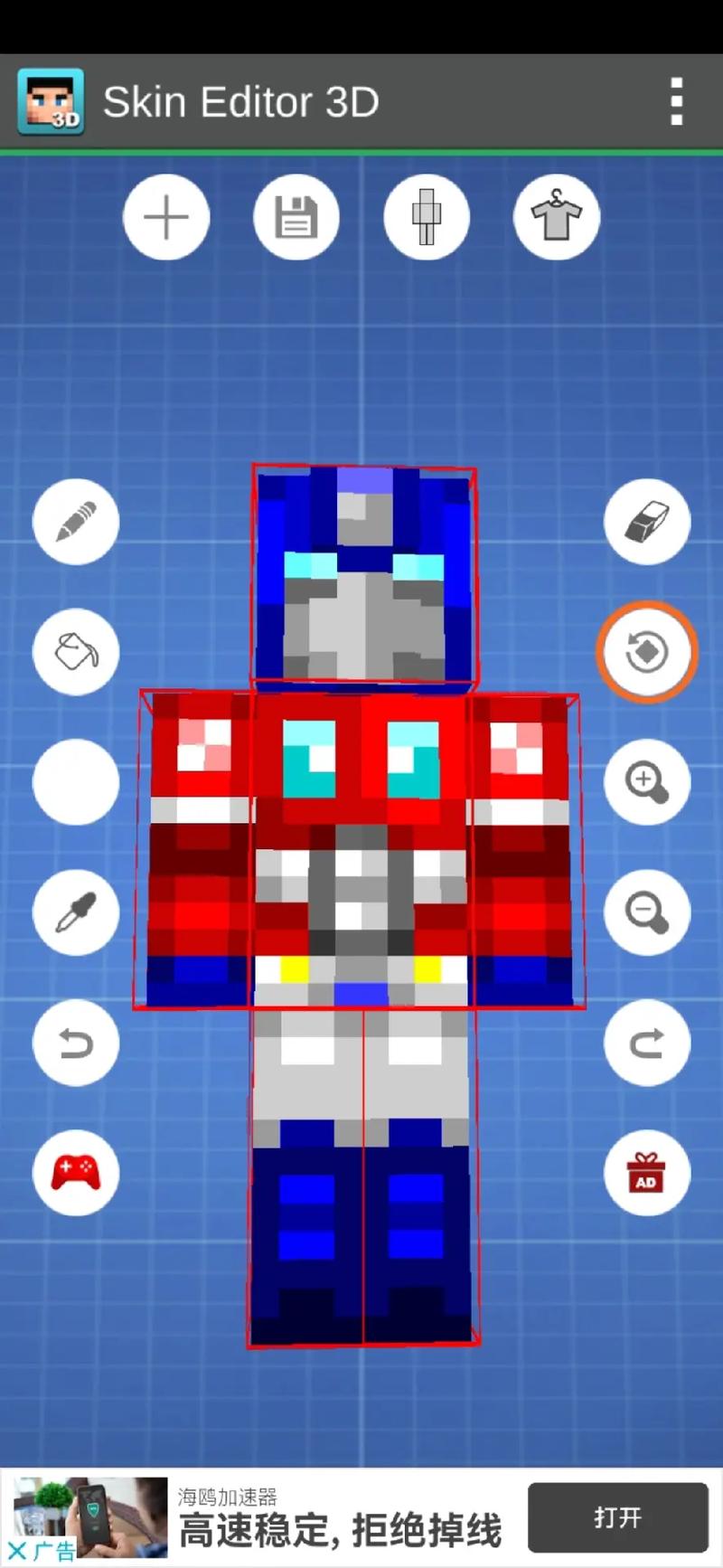The width and height of the screenshot is (723, 1568).
Task: Close the bottom ad banner
Action: [16, 1554]
